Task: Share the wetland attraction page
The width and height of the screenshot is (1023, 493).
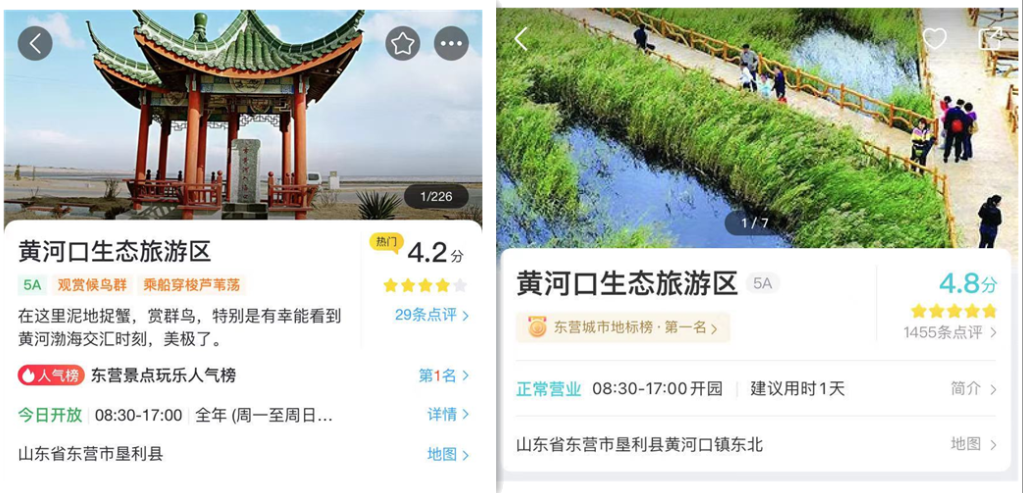Action: (990, 39)
